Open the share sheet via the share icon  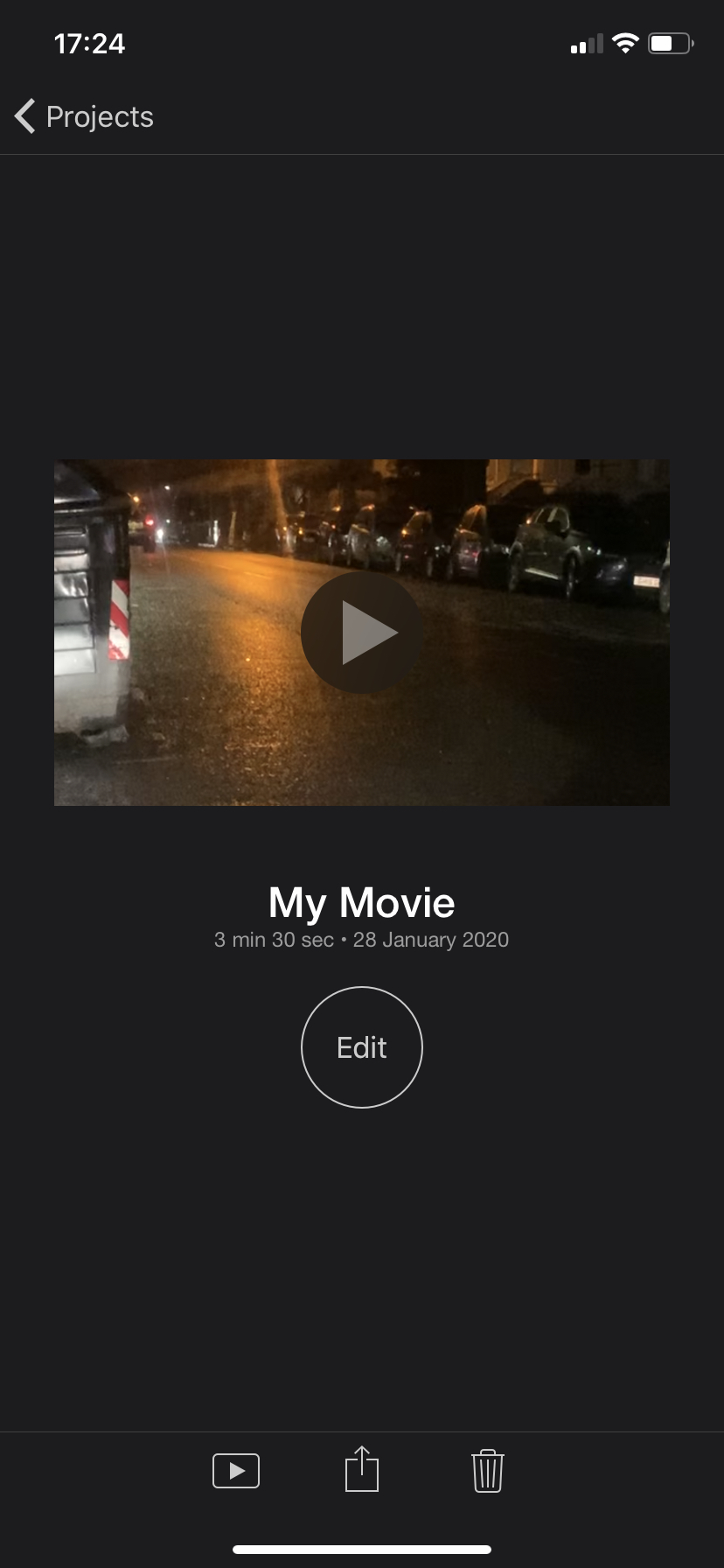click(x=361, y=1470)
